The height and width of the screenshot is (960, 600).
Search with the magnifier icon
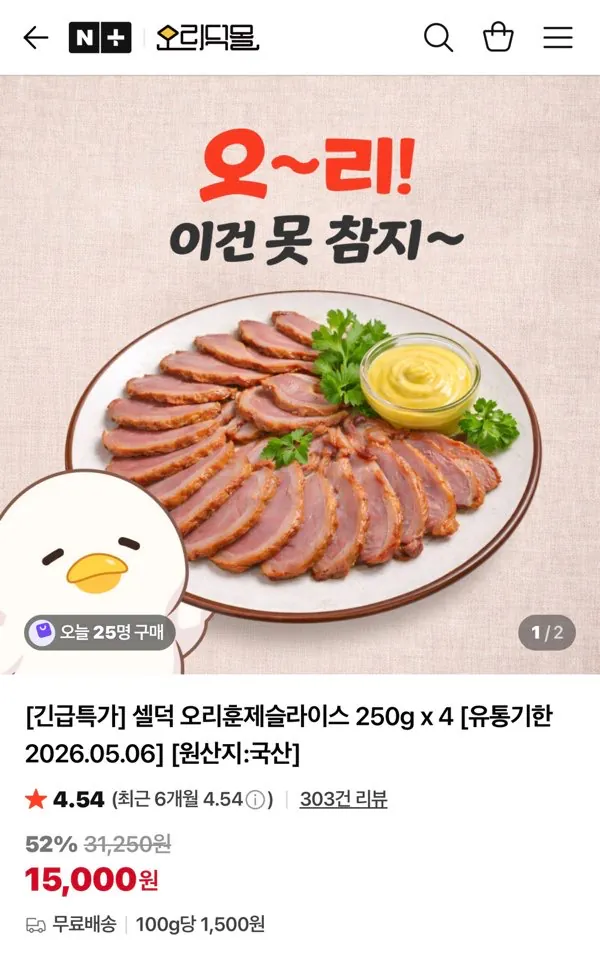pos(438,38)
